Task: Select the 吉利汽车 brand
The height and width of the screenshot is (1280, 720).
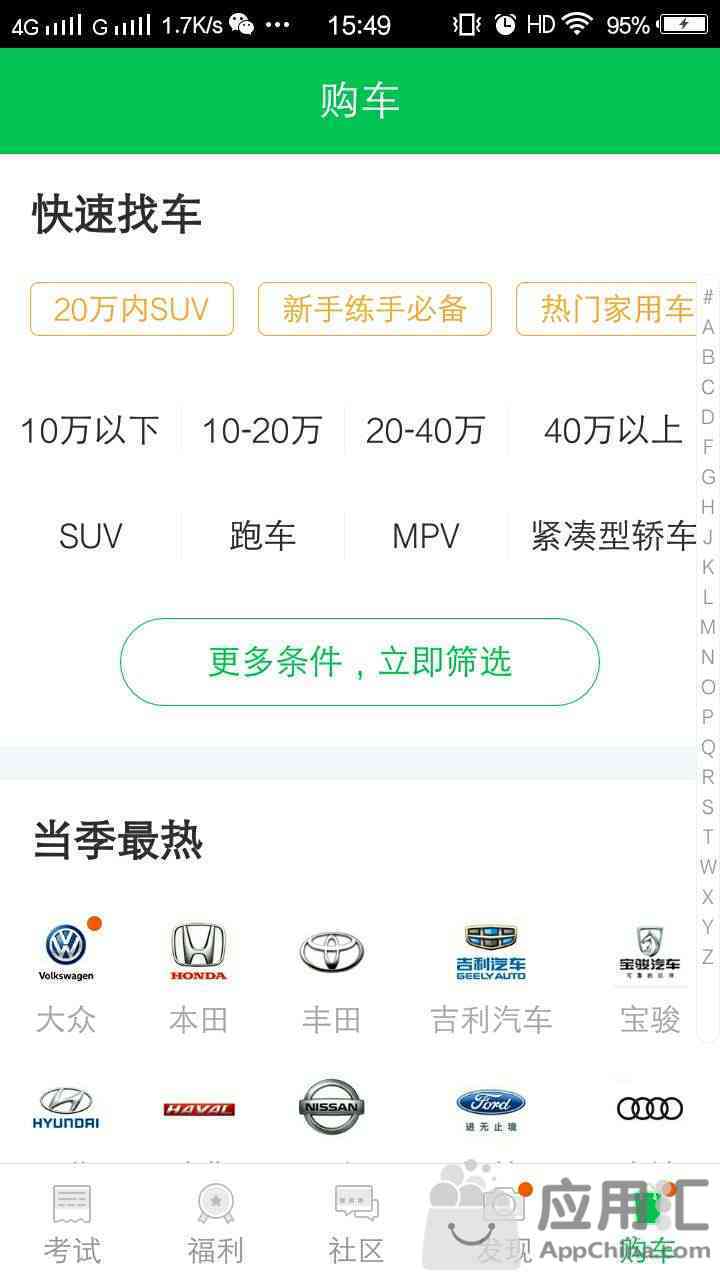Action: click(x=490, y=975)
